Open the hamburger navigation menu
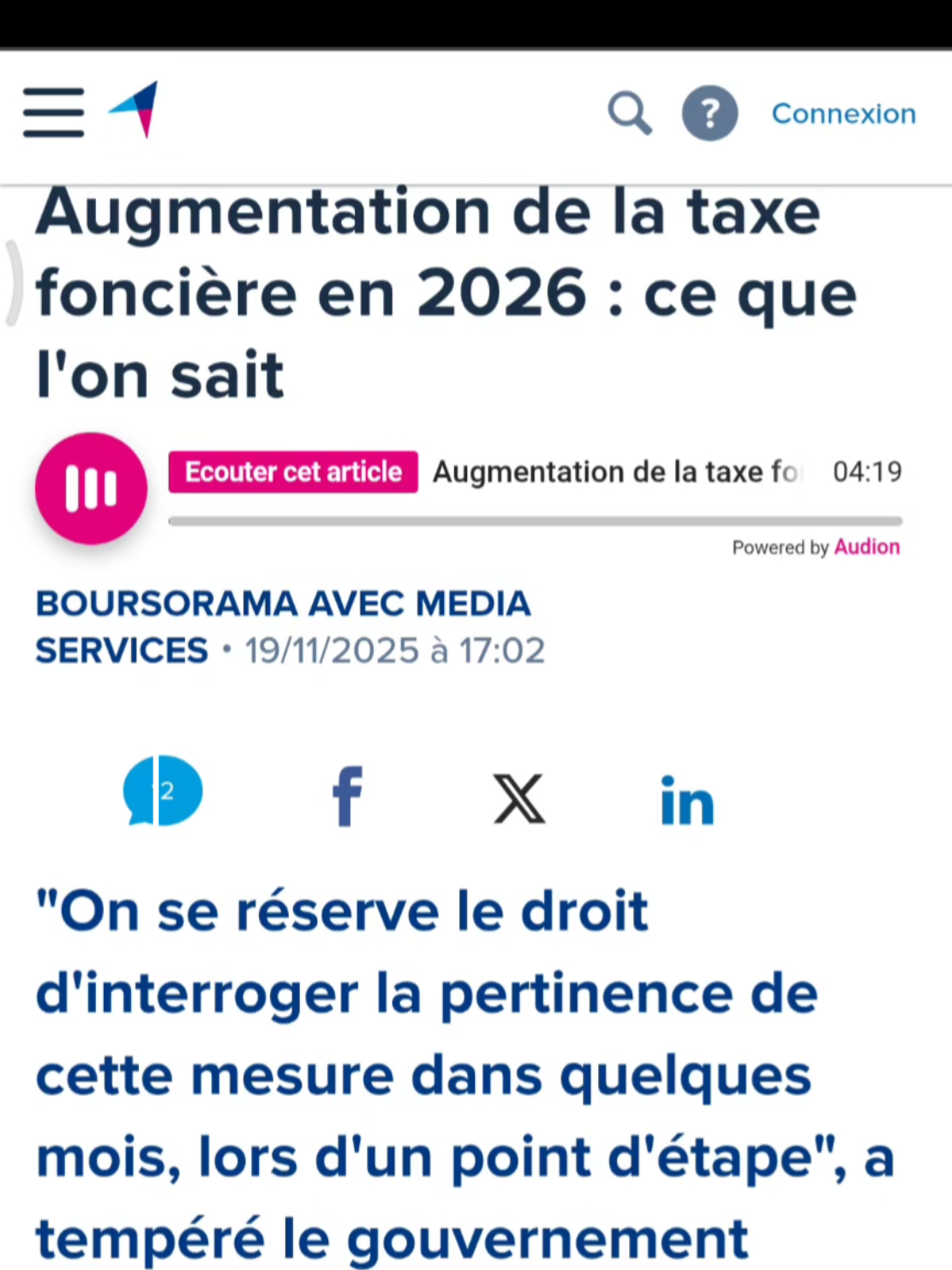The width and height of the screenshot is (952, 1270). 53,112
